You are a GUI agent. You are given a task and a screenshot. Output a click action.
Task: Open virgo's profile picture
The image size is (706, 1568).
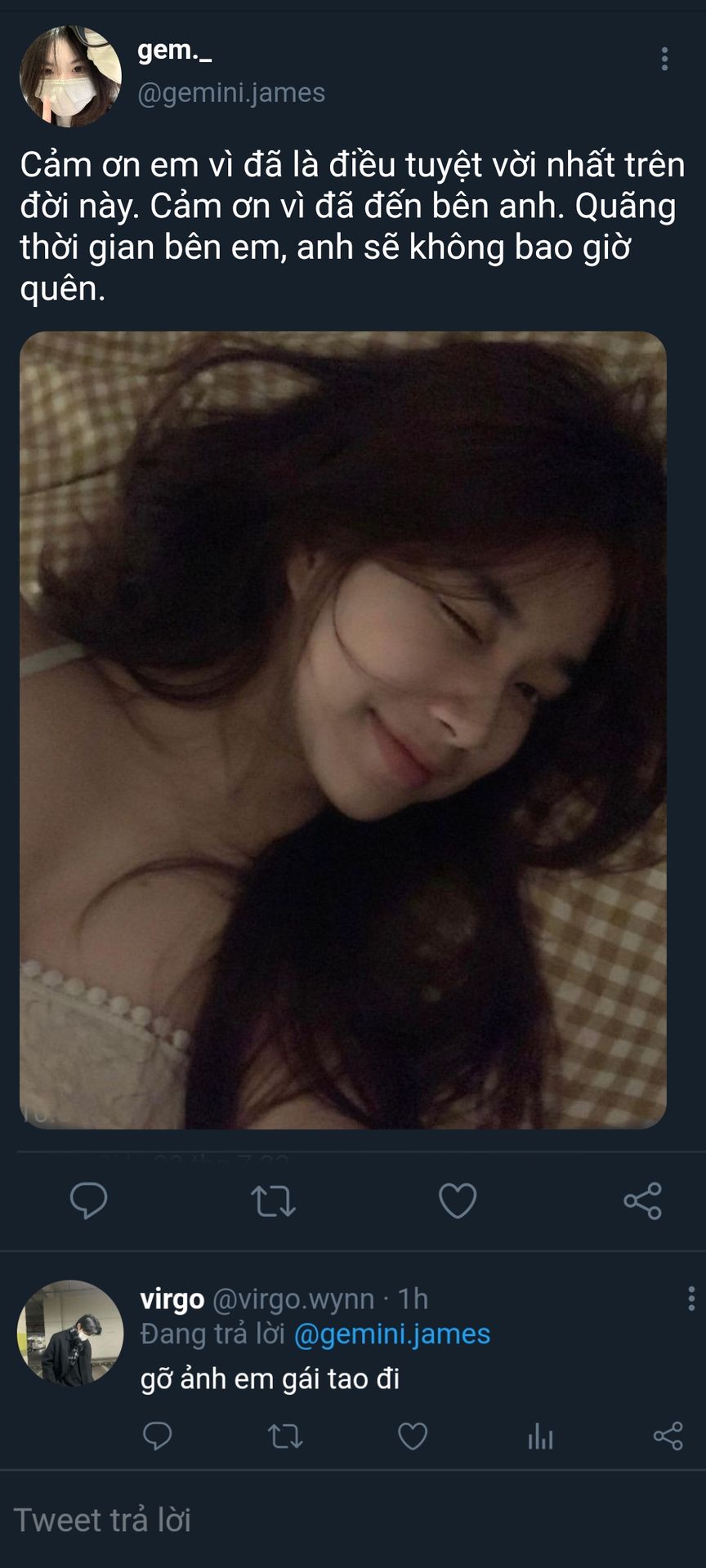click(x=70, y=1334)
